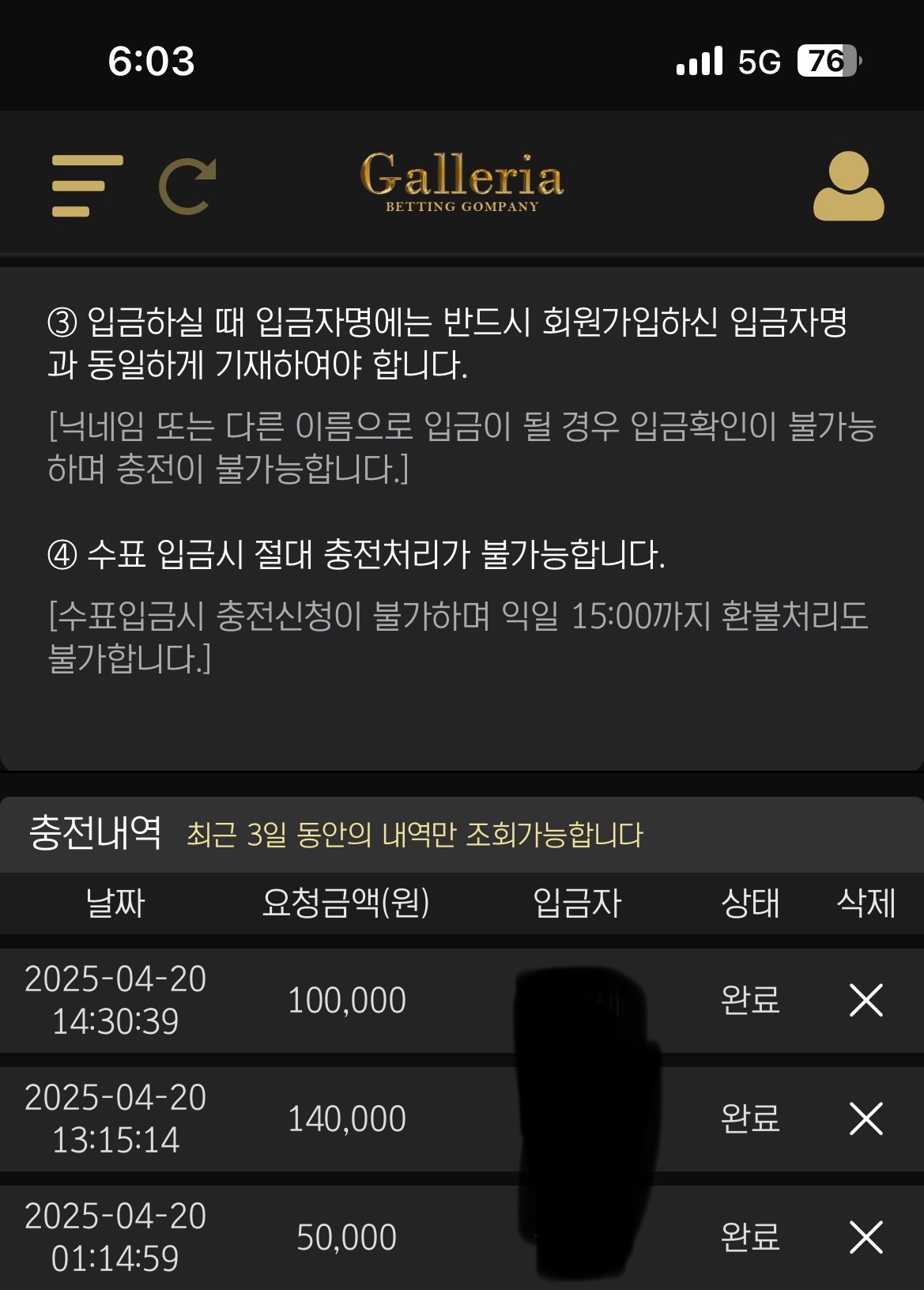Viewport: 924px width, 1290px height.
Task: Tap the refresh arrow icon
Action: coord(188,187)
